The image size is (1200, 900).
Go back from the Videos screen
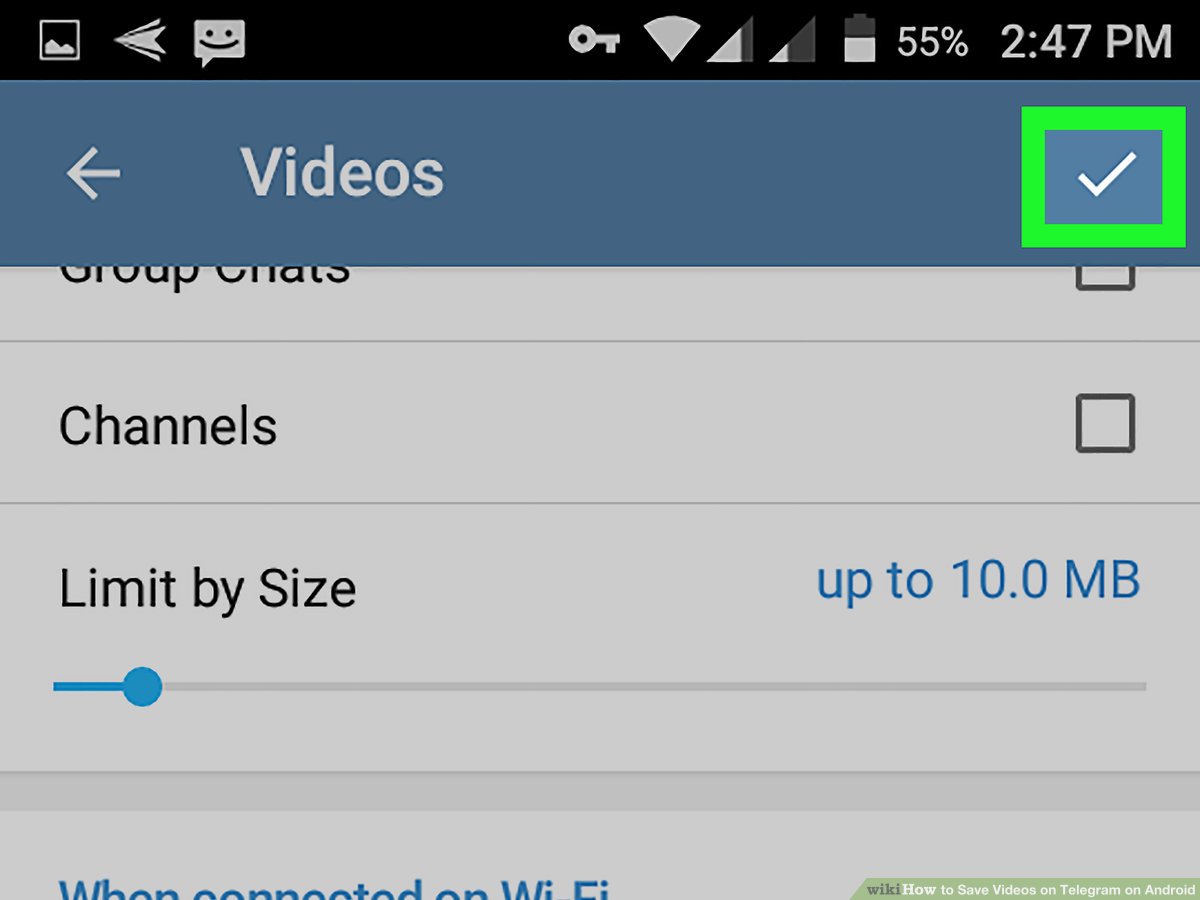93,174
